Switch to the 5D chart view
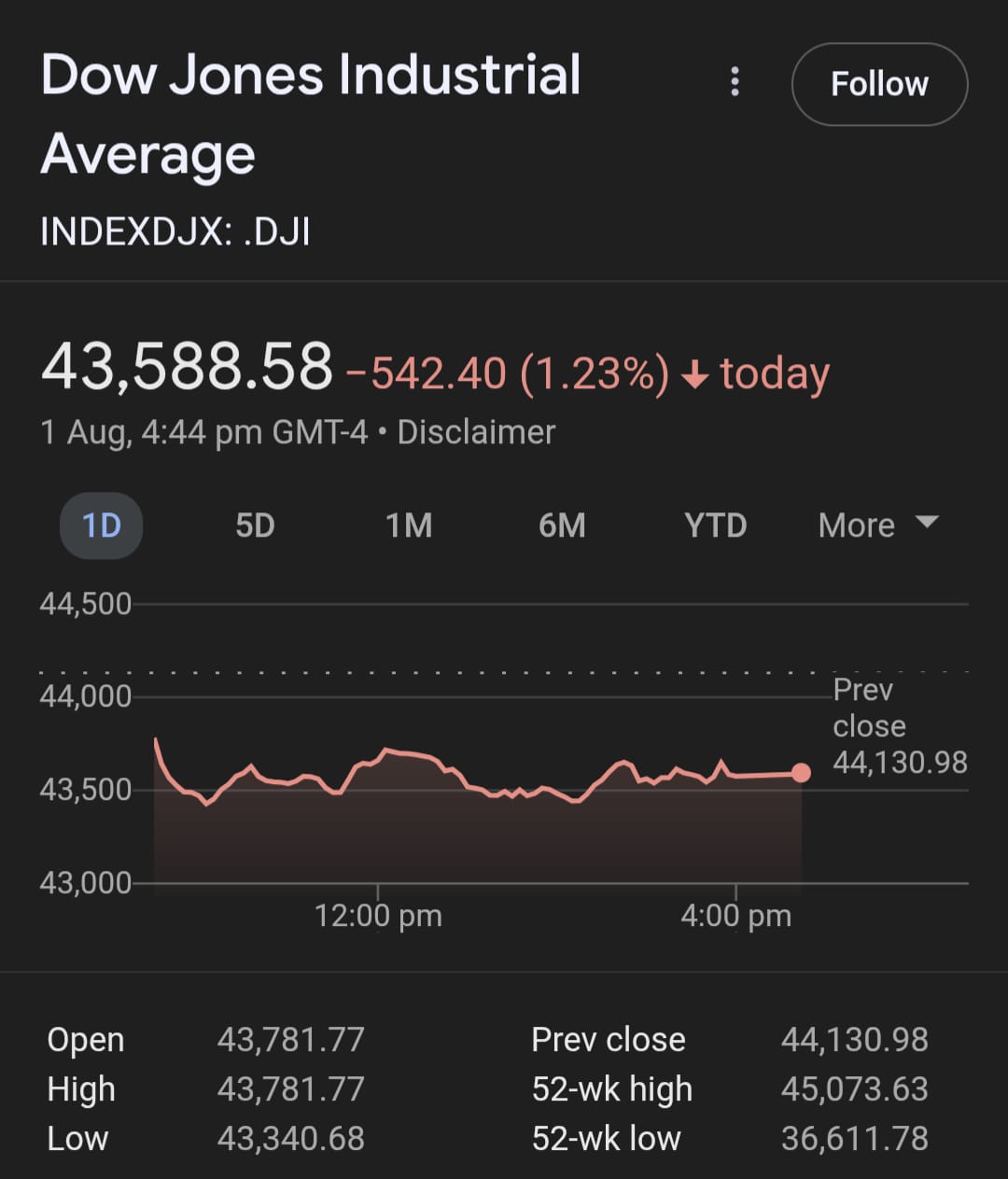 (255, 525)
